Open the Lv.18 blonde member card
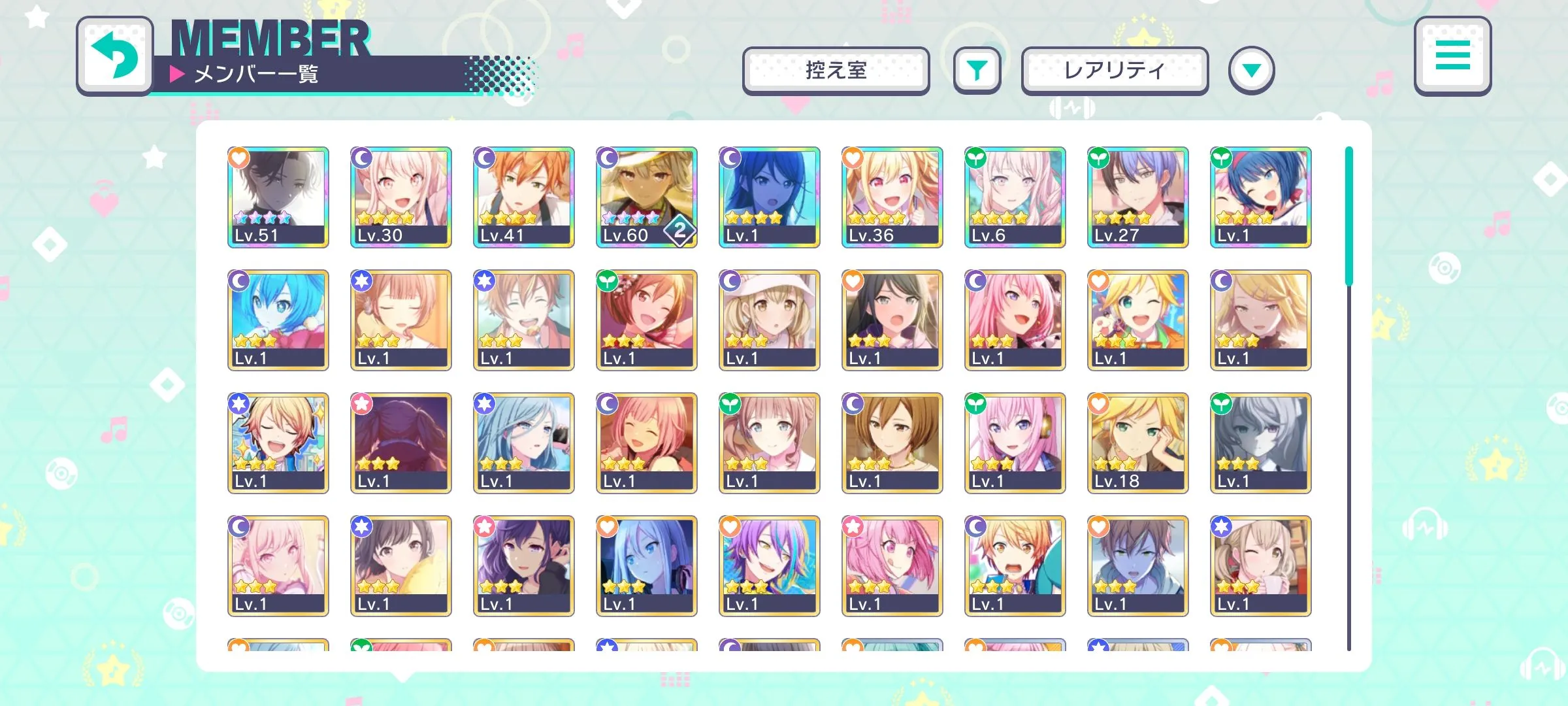Screen dimensions: 1568x706 click(x=1138, y=443)
